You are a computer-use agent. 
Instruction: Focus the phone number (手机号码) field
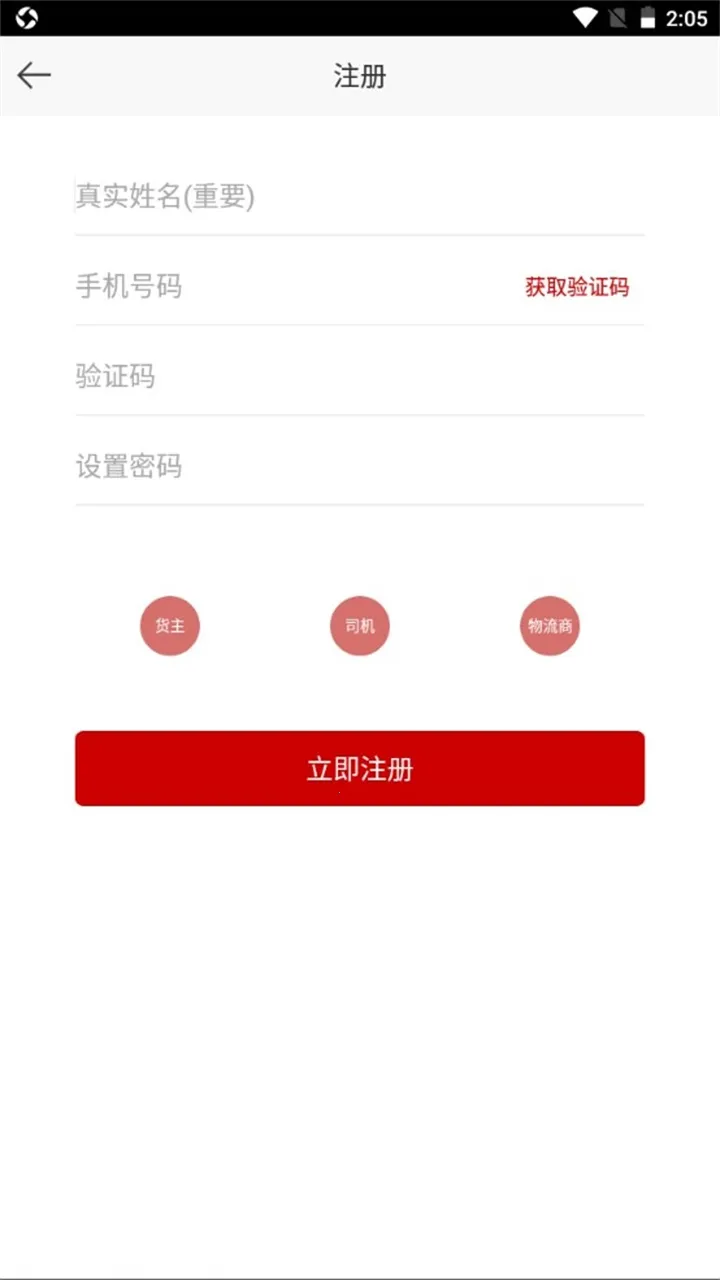[x=290, y=287]
